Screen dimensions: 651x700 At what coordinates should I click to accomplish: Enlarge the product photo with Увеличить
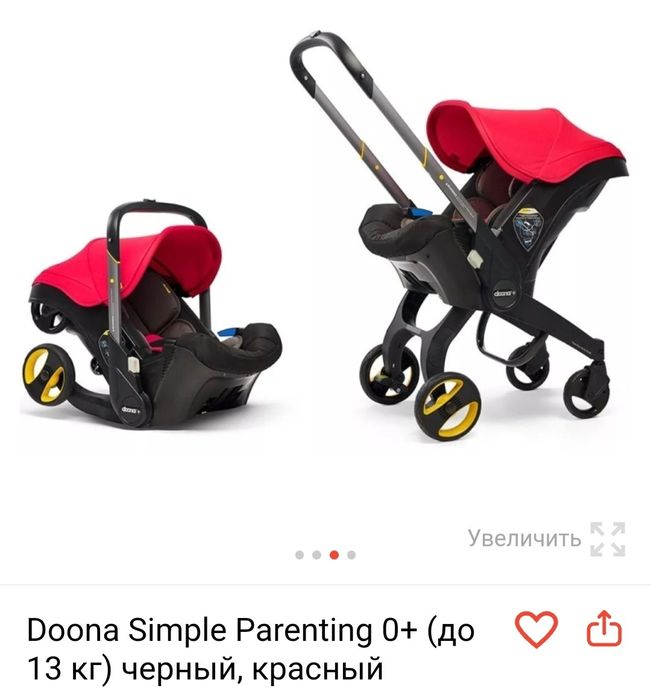(x=546, y=539)
